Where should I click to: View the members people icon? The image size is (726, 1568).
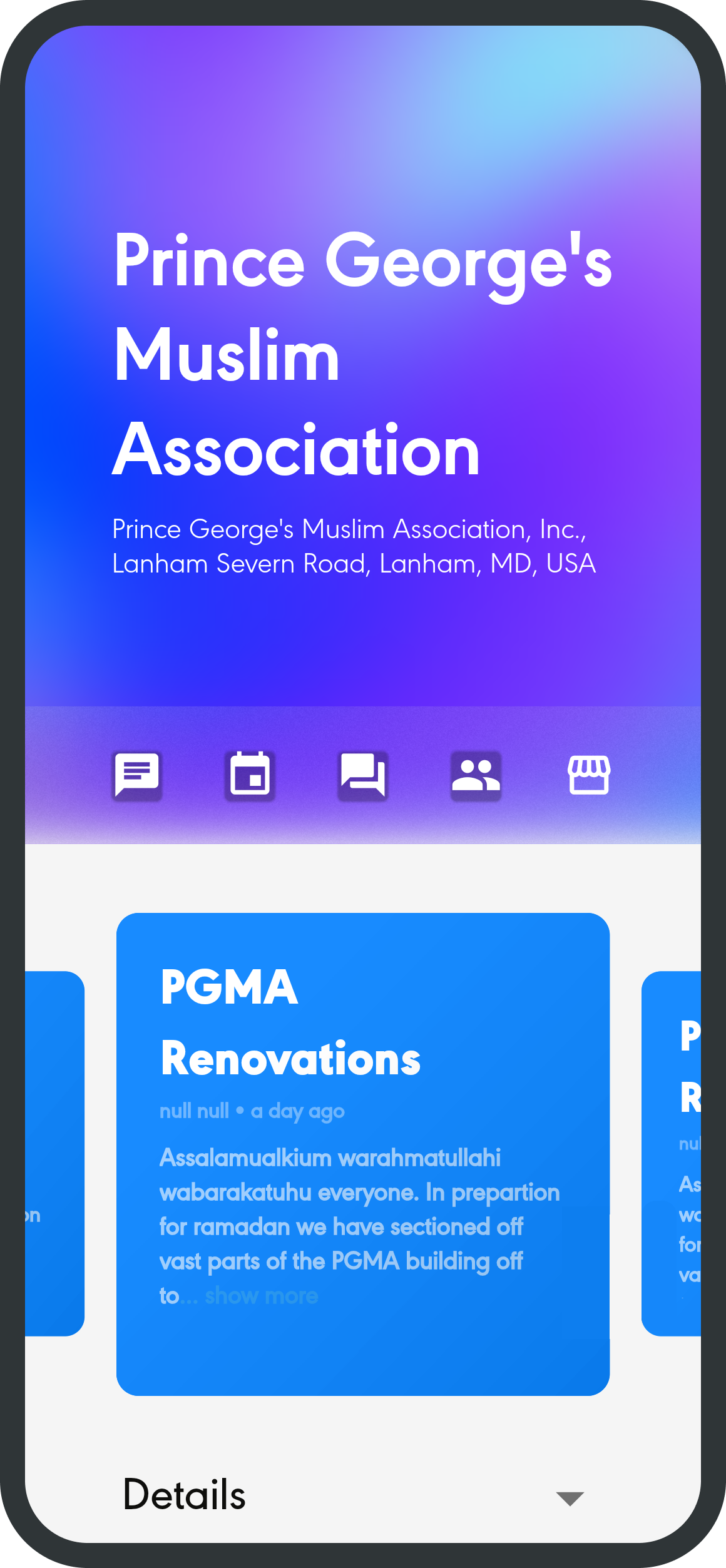[476, 775]
